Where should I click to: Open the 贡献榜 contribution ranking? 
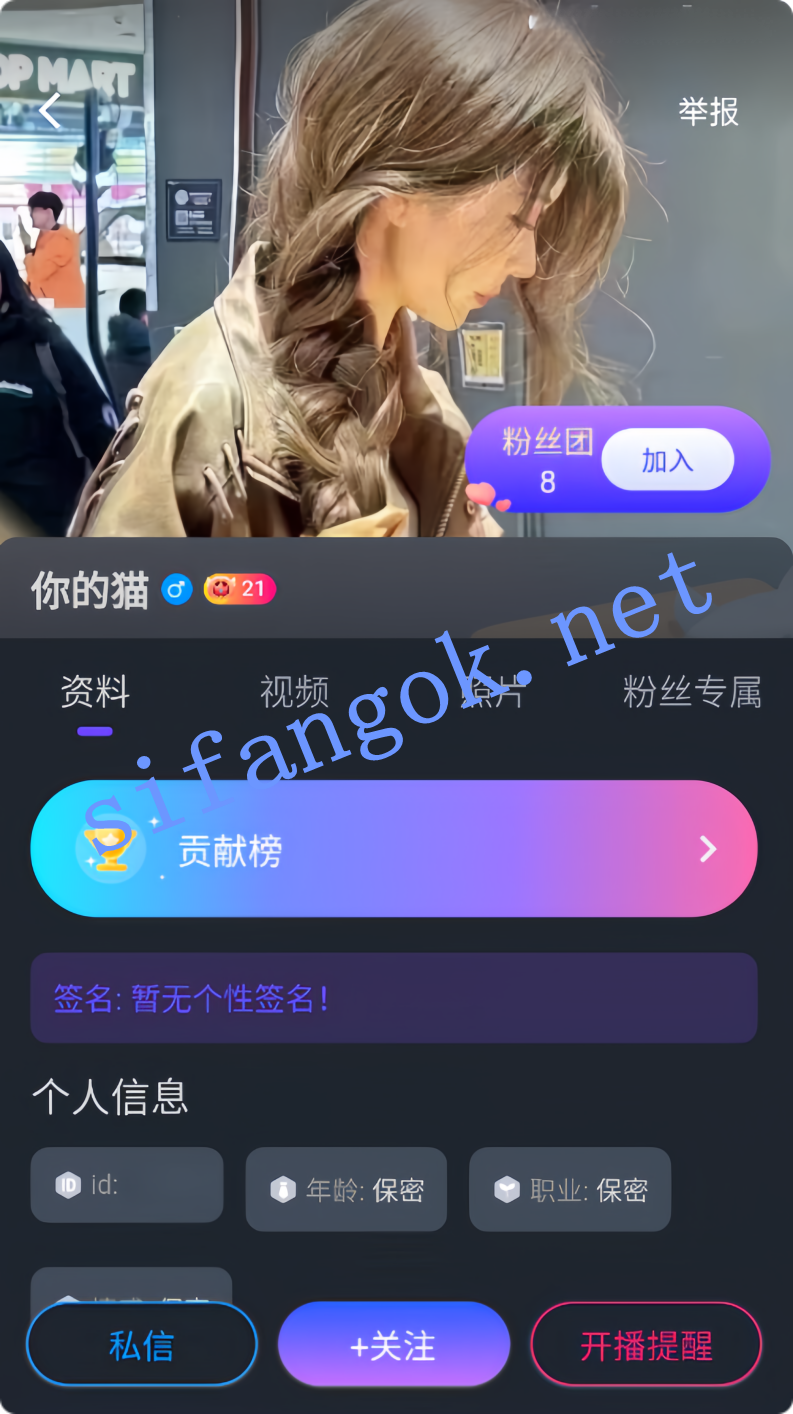[394, 849]
